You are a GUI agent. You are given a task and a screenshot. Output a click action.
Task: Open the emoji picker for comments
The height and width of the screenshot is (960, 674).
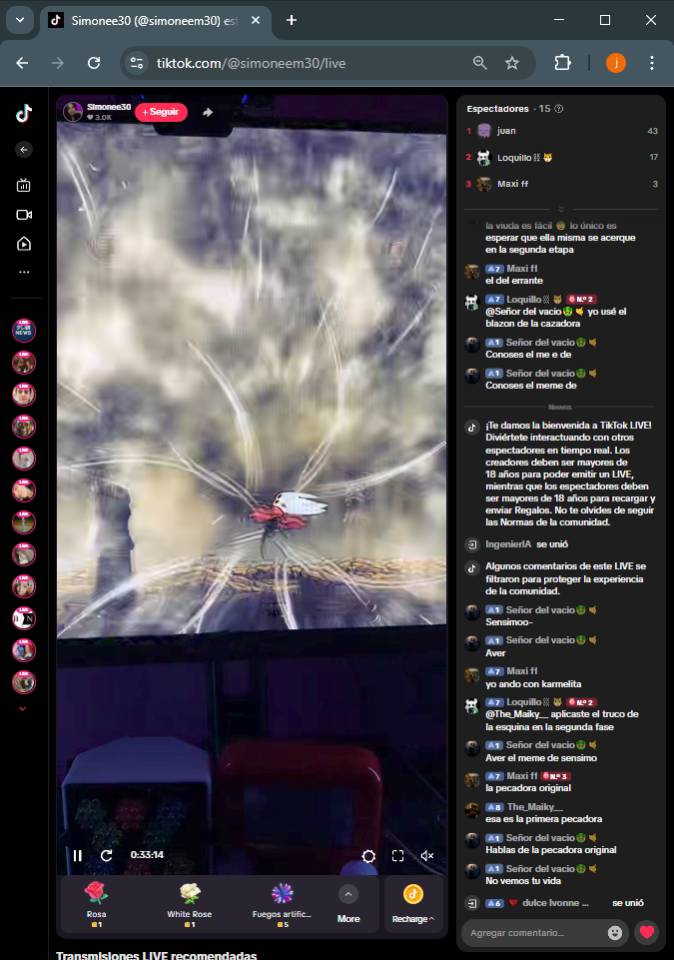615,933
